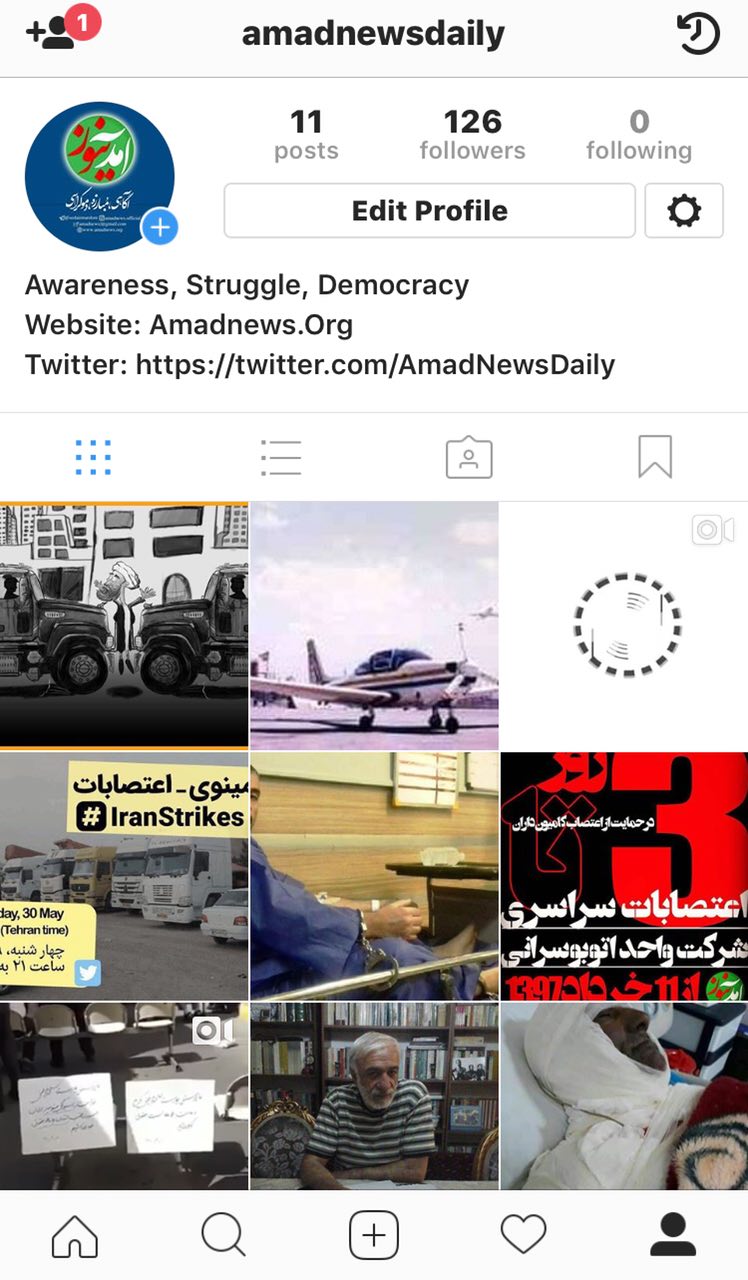View the followers list
748x1280 pixels.
pyautogui.click(x=472, y=135)
